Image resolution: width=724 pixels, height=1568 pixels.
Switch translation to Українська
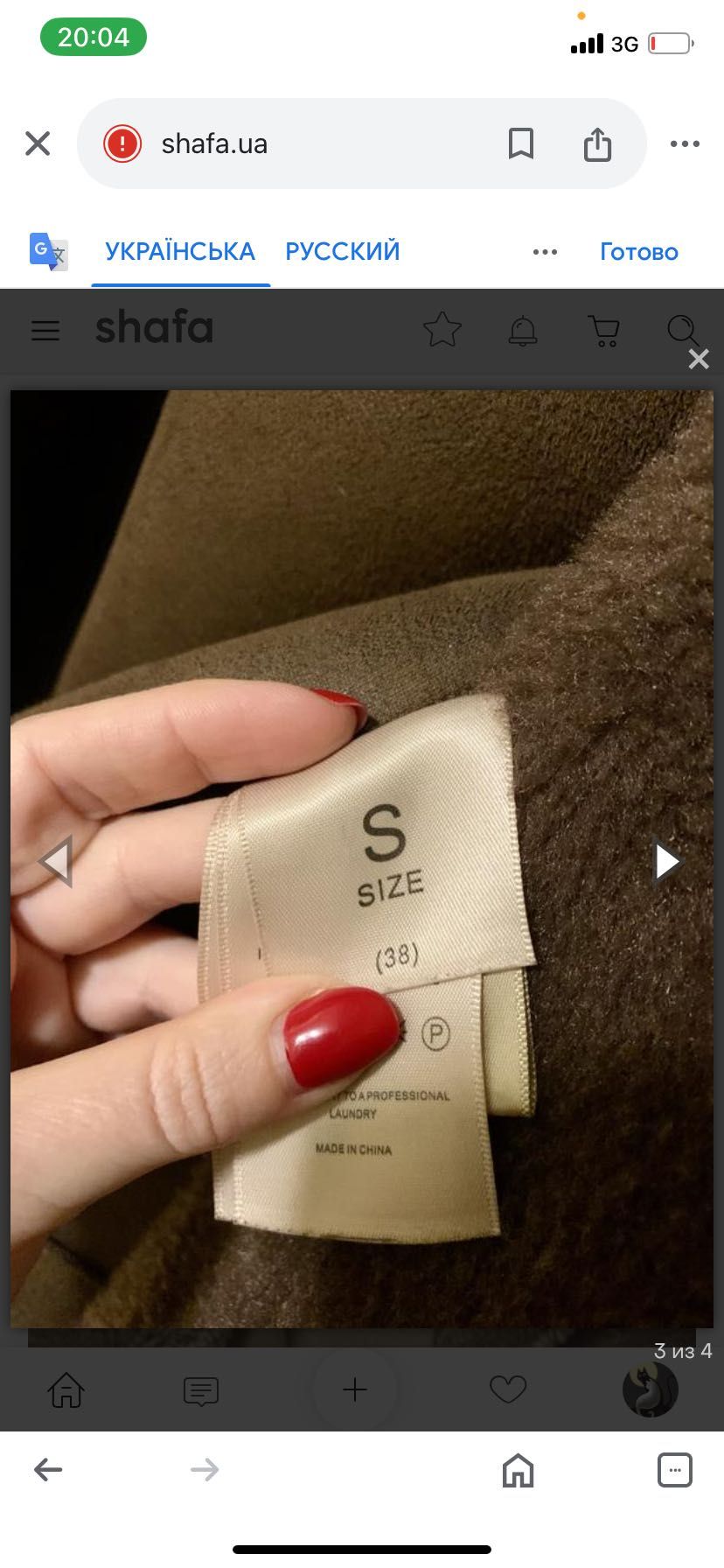coord(180,252)
